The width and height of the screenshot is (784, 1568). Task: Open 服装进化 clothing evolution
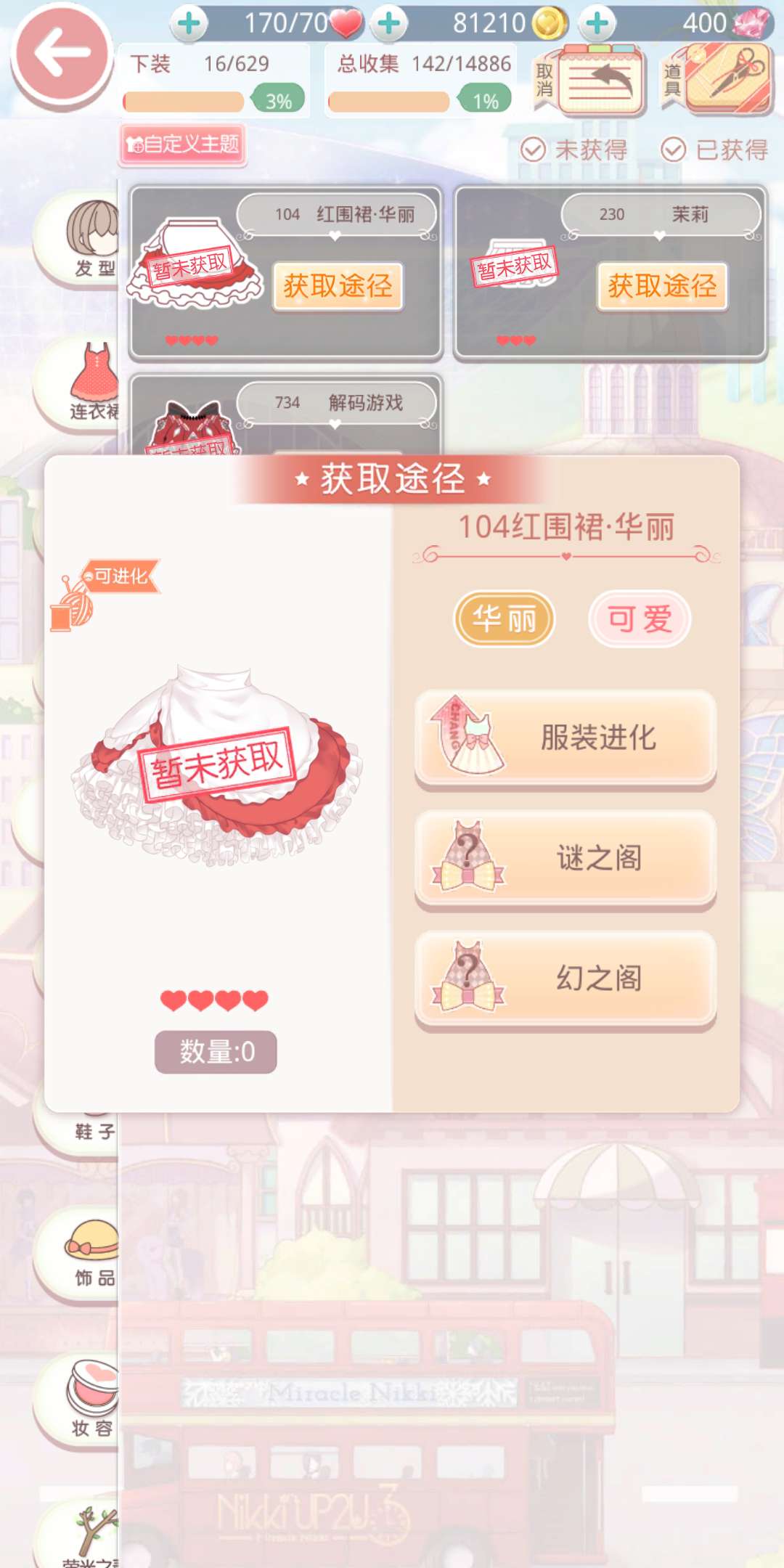click(565, 738)
